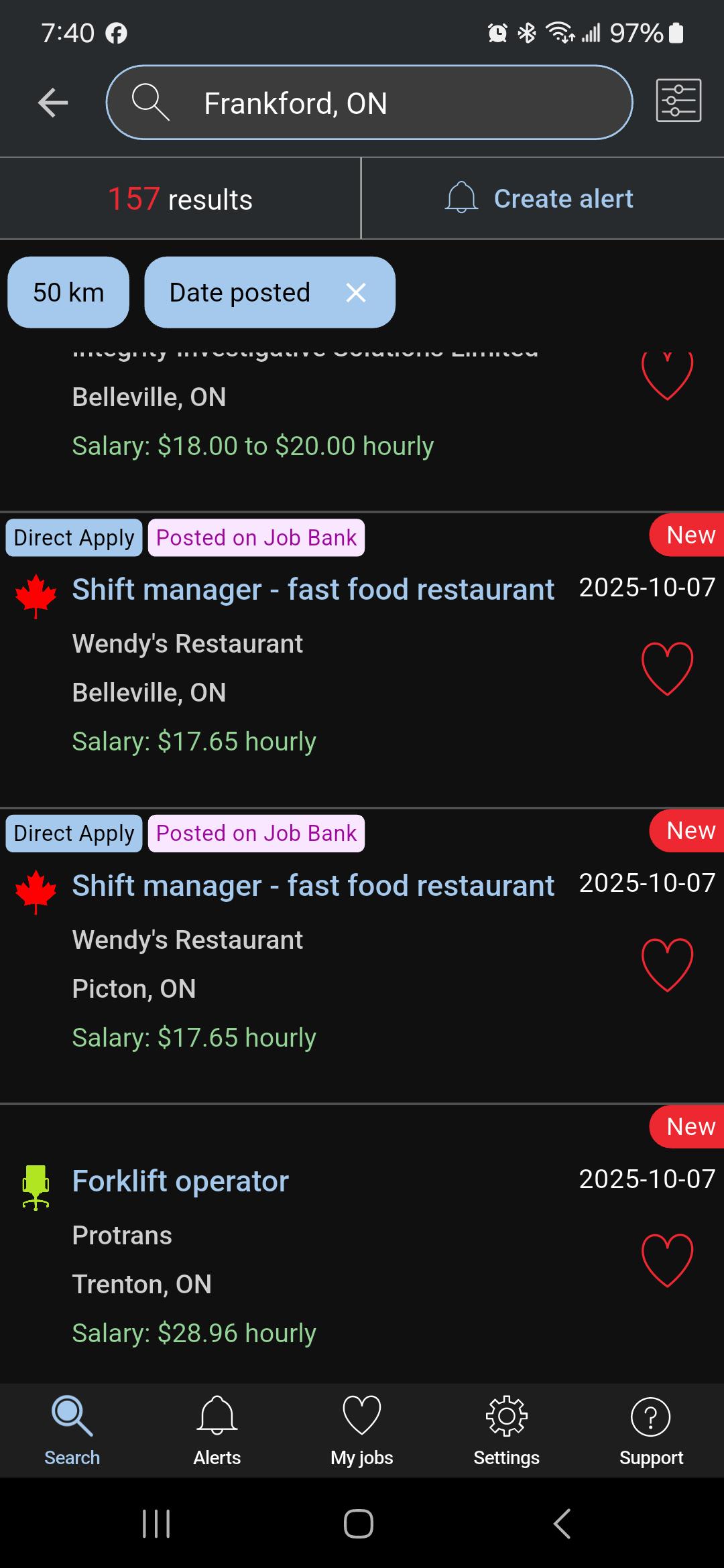Create a job alert for this search

pyautogui.click(x=540, y=199)
